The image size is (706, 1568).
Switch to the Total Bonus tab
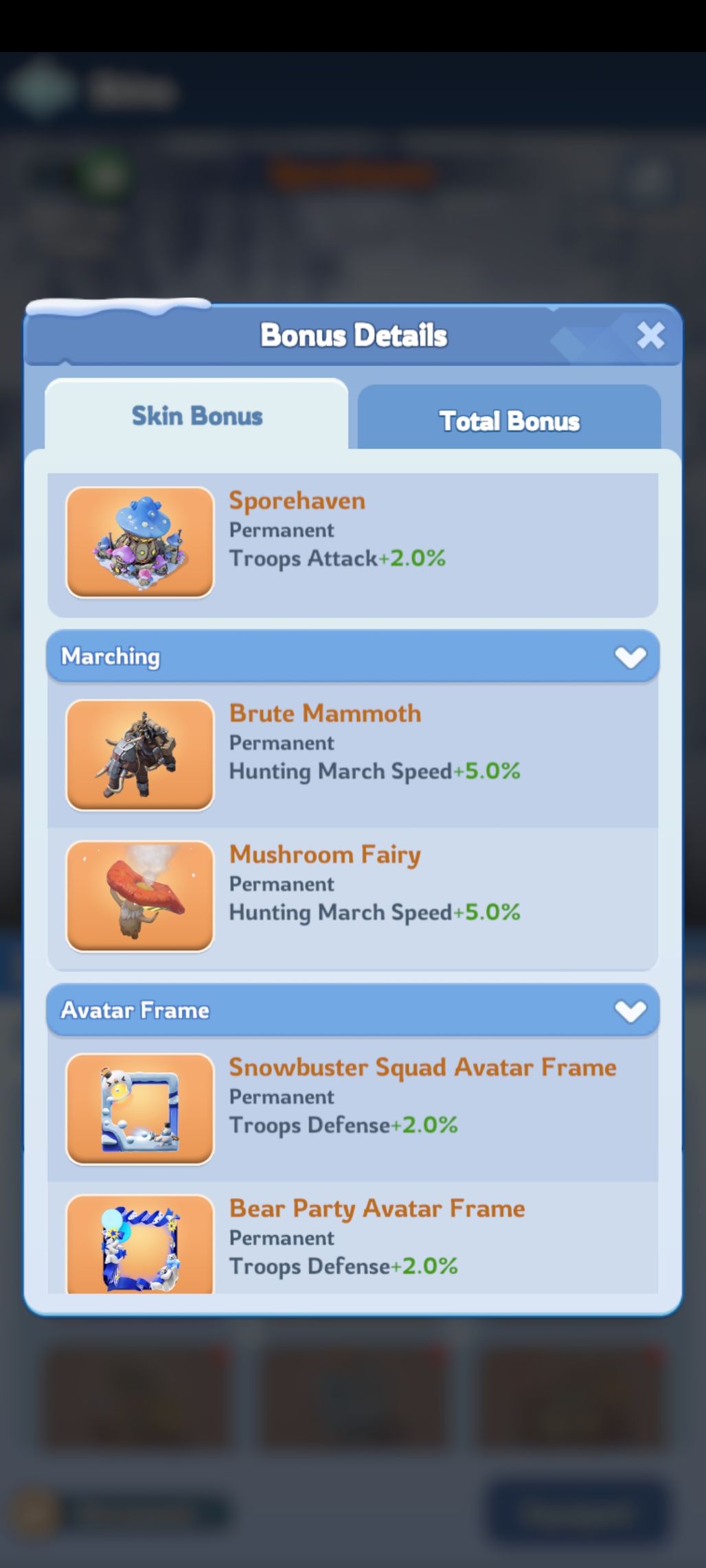click(x=509, y=417)
